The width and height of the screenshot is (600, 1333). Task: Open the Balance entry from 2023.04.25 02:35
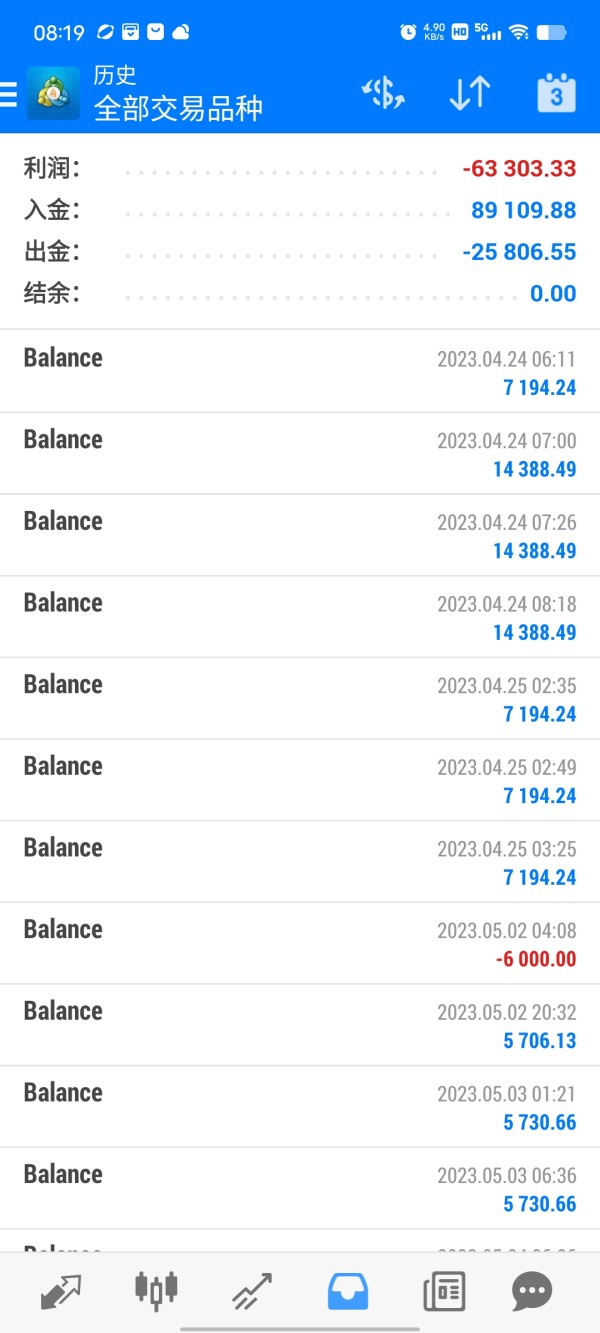(x=300, y=698)
